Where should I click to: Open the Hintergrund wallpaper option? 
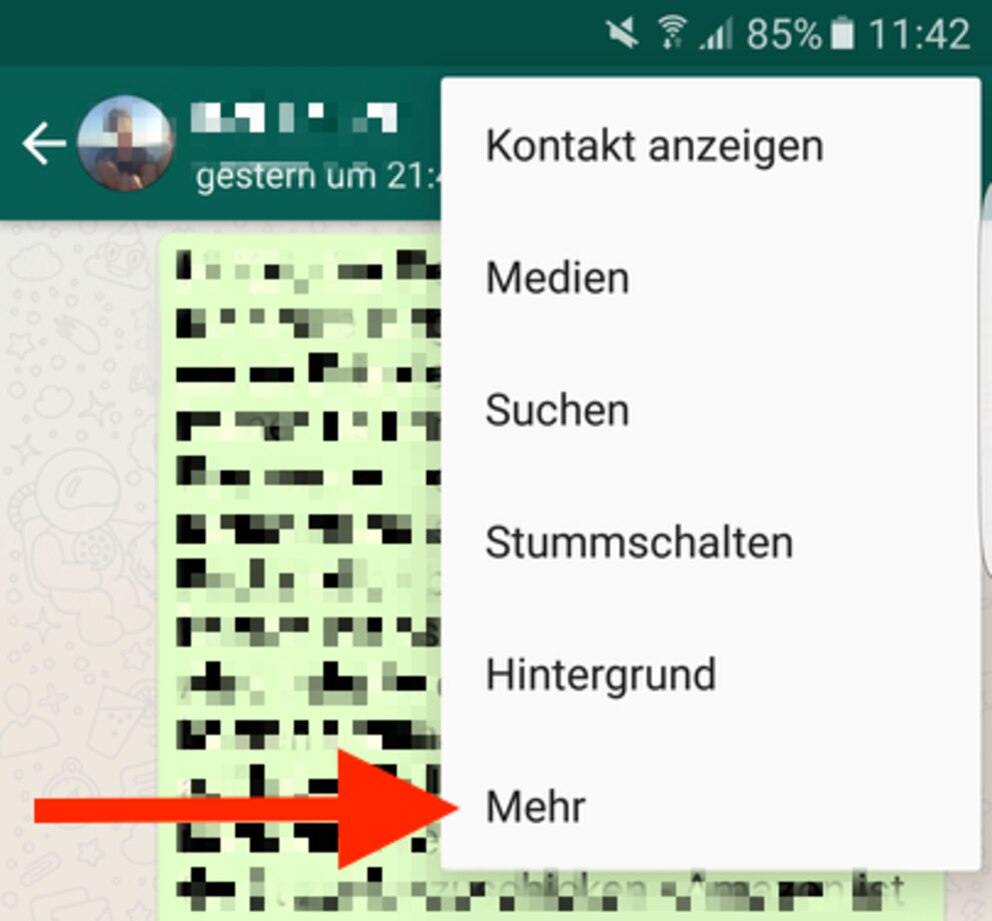tap(600, 674)
